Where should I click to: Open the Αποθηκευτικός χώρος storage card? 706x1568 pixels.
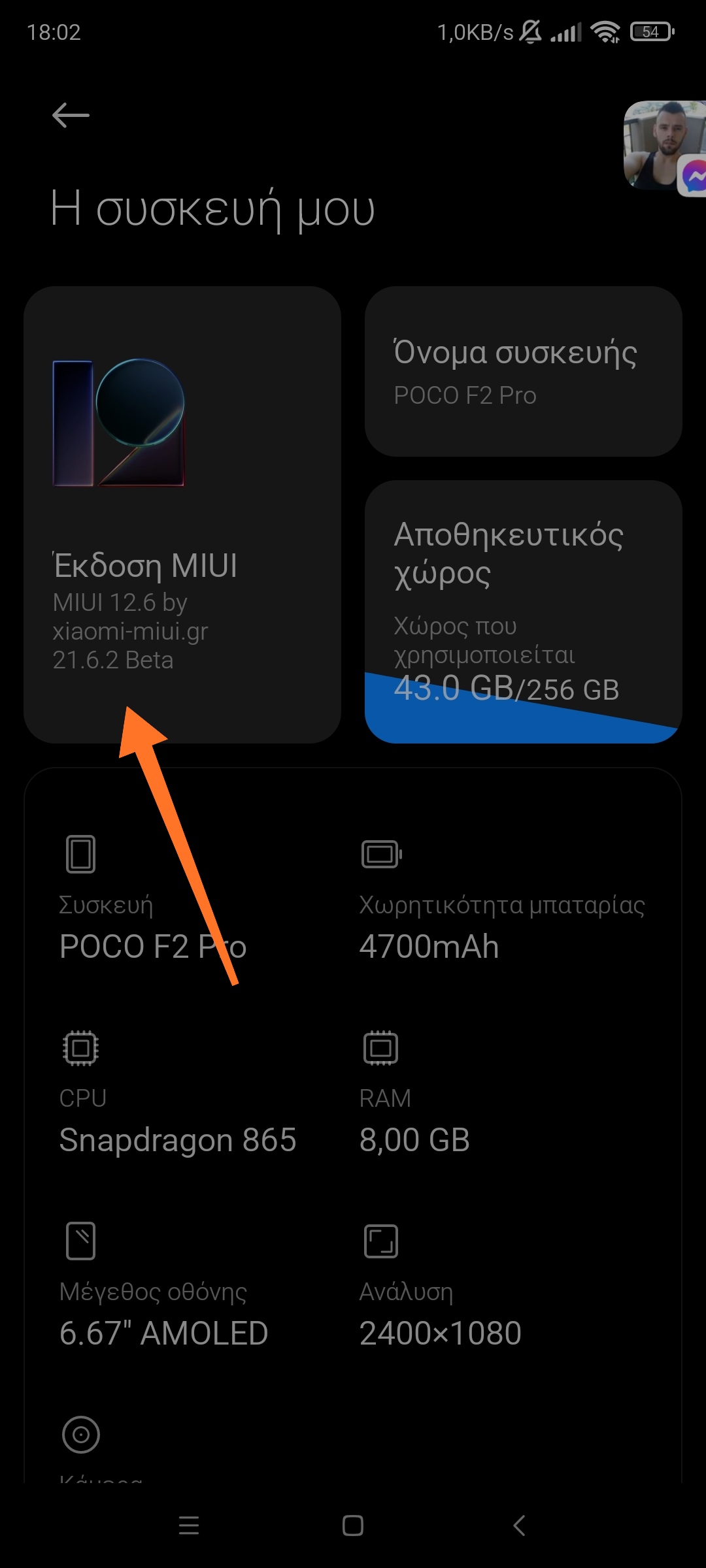pos(523,611)
